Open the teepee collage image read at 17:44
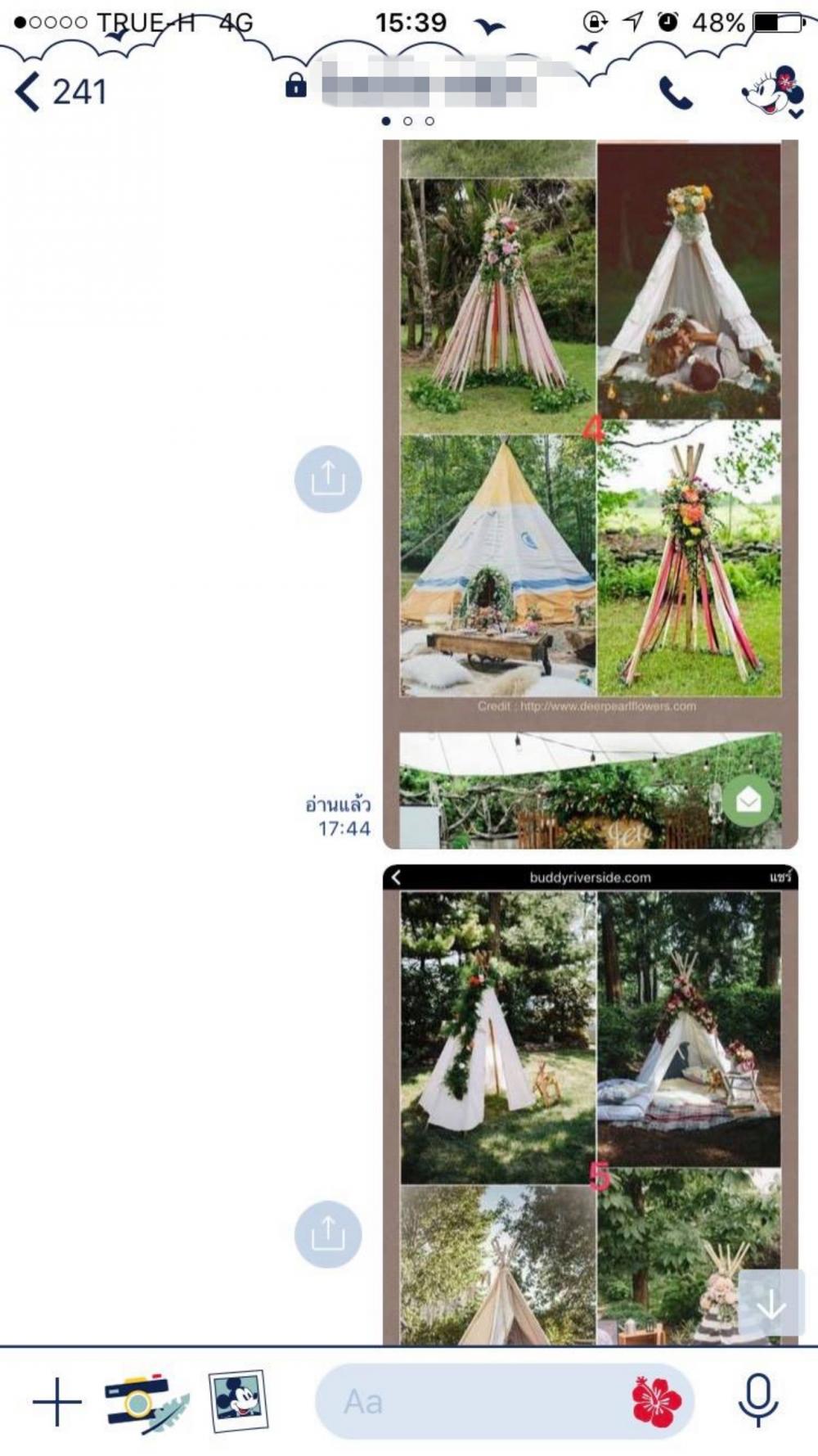 coord(590,491)
